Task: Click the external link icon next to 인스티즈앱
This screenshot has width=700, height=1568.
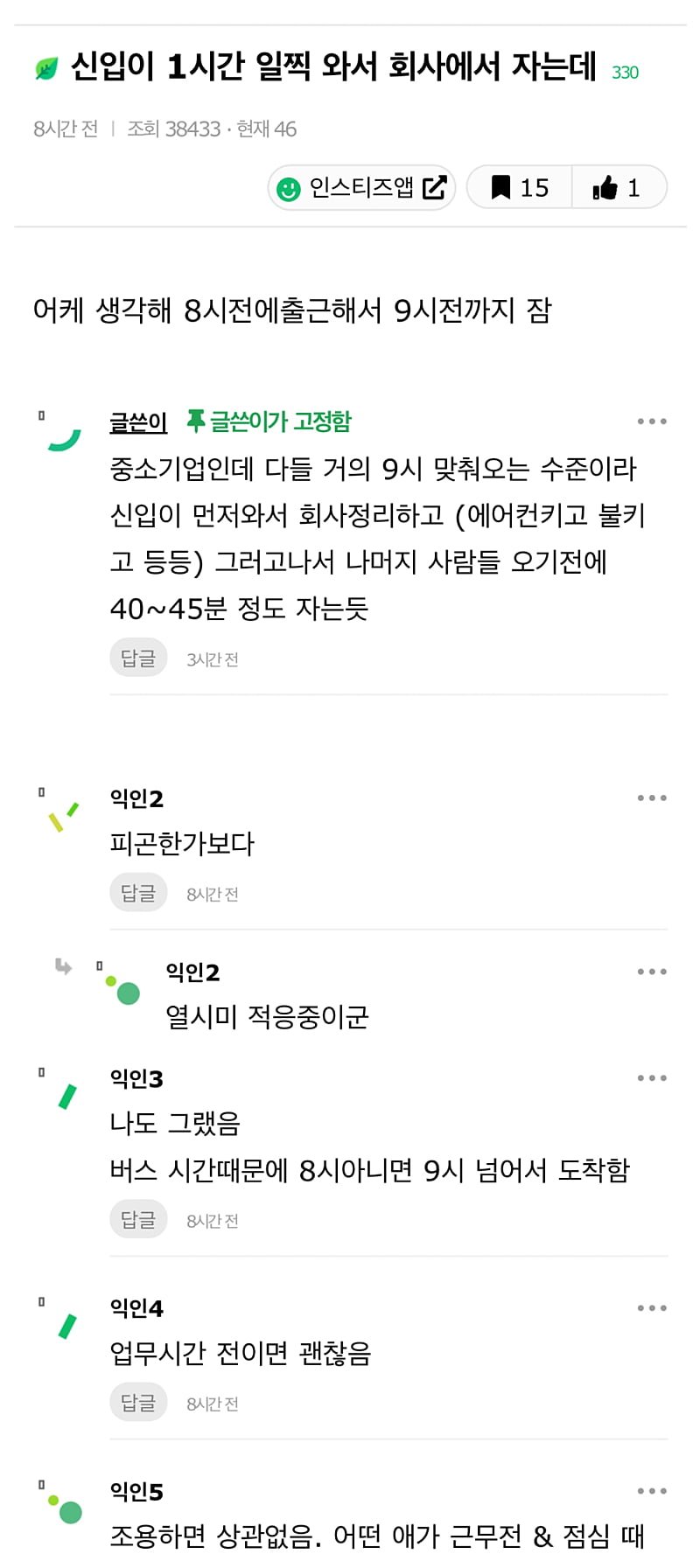Action: 434,186
